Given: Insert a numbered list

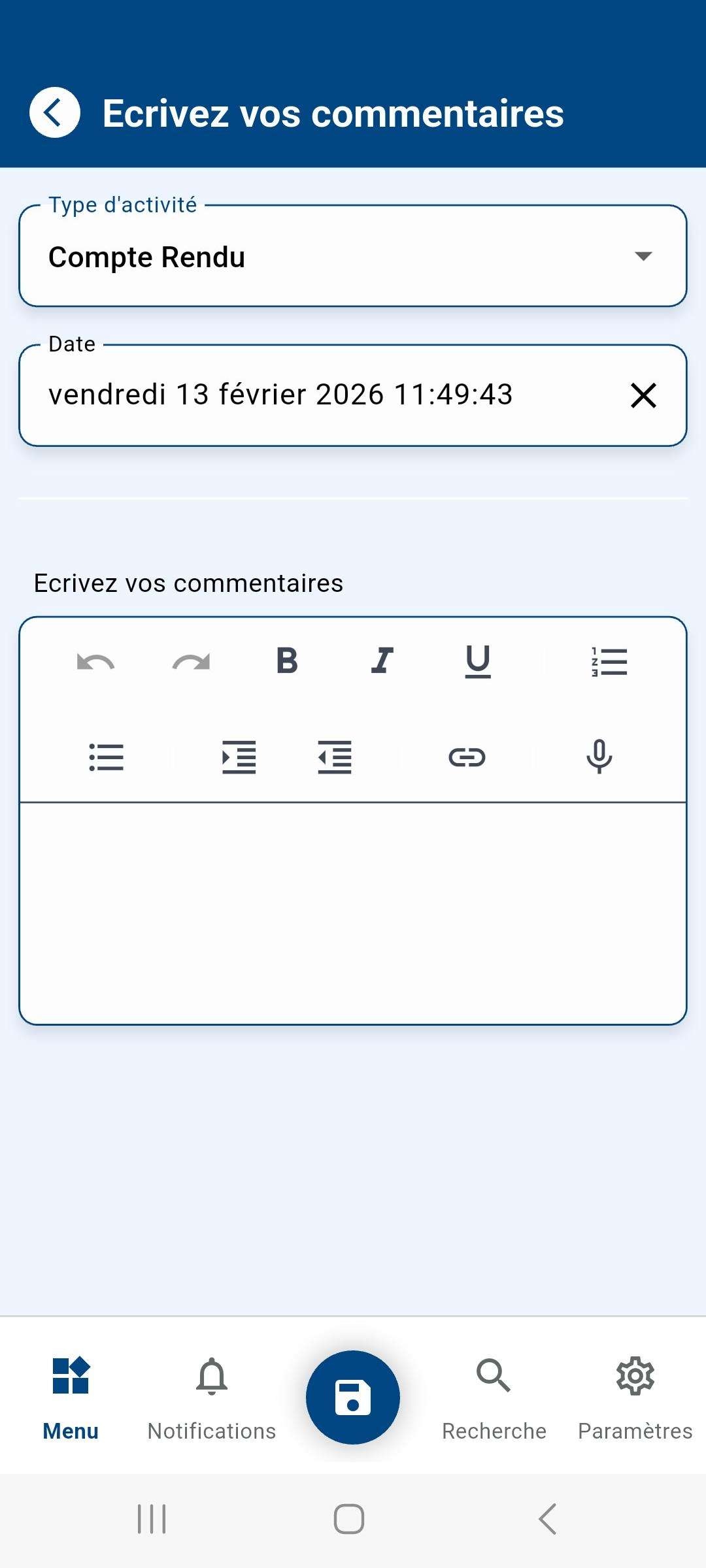Looking at the screenshot, I should pyautogui.click(x=609, y=662).
